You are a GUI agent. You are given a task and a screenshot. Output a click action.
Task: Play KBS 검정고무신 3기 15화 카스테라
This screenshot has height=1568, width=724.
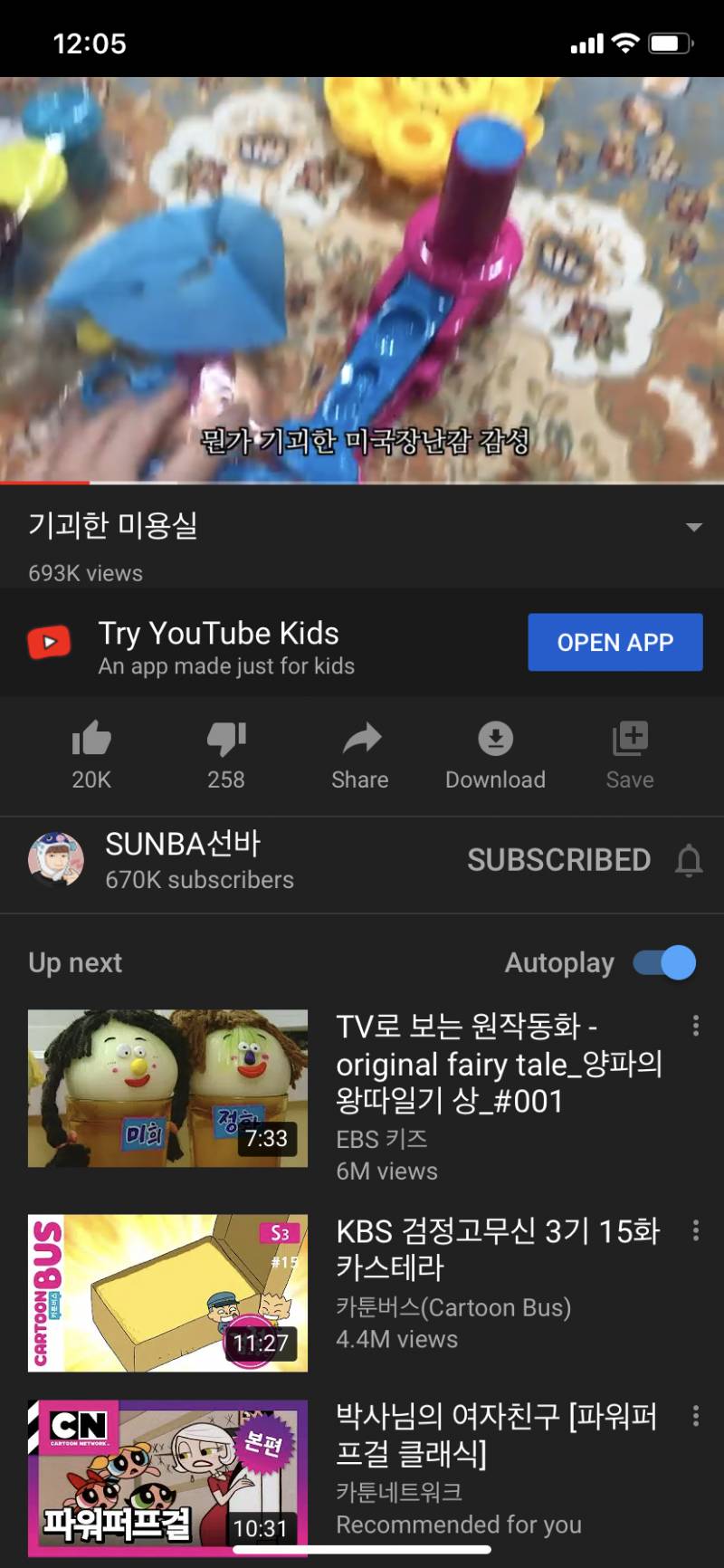[x=168, y=1293]
